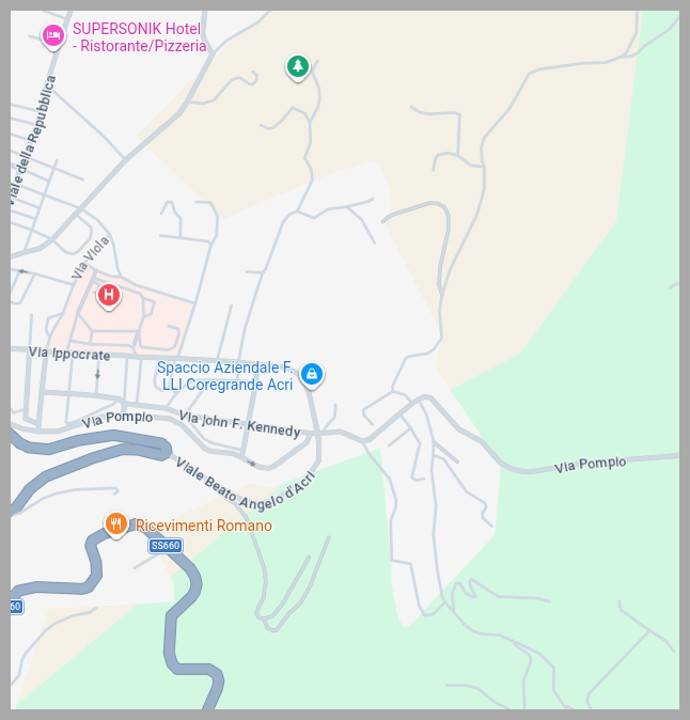690x720 pixels.
Task: Open the Ricevimenti Romano restaurant marker
Action: pyautogui.click(x=117, y=523)
